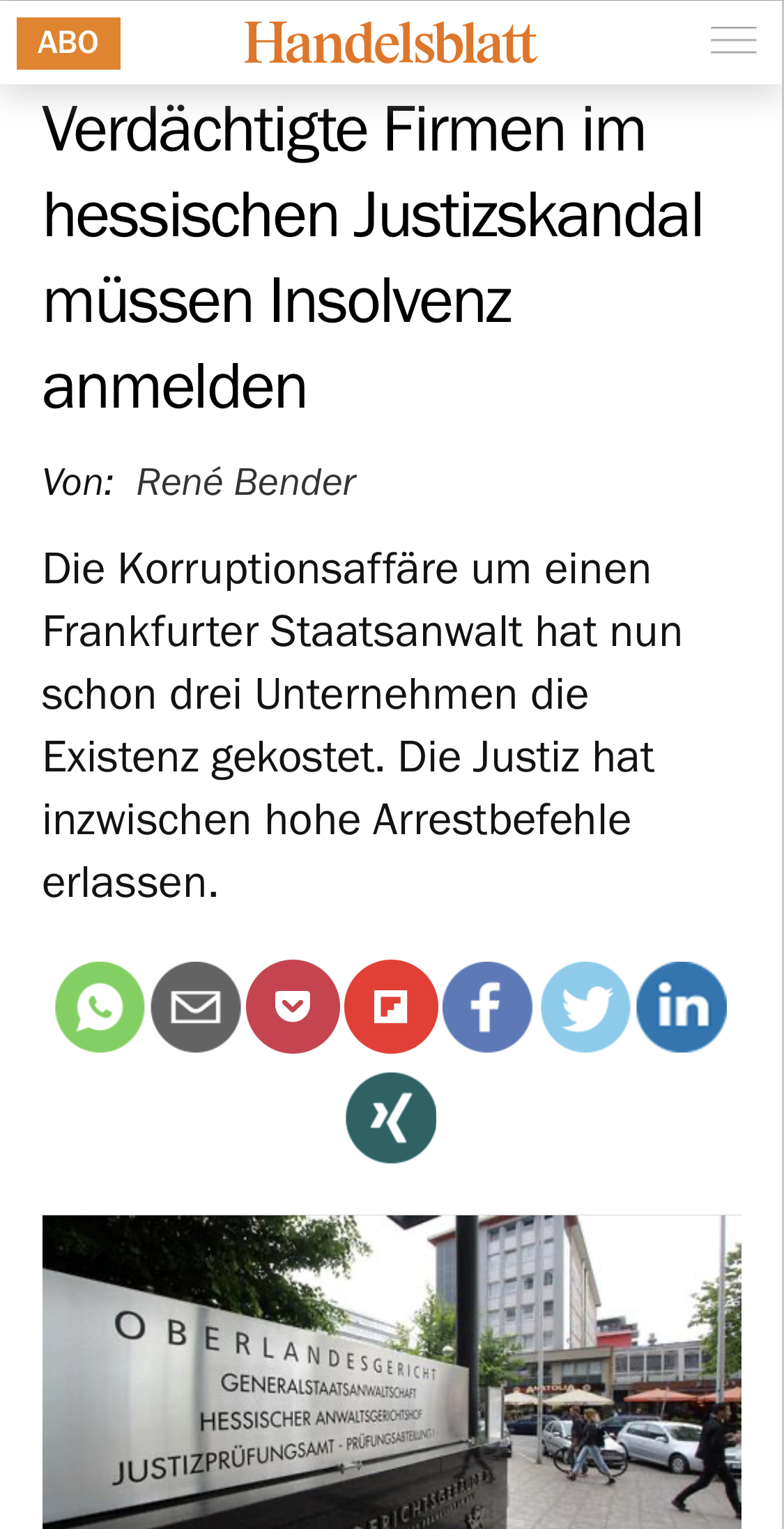Open the Oberlandesgericht article photo

[x=392, y=1372]
